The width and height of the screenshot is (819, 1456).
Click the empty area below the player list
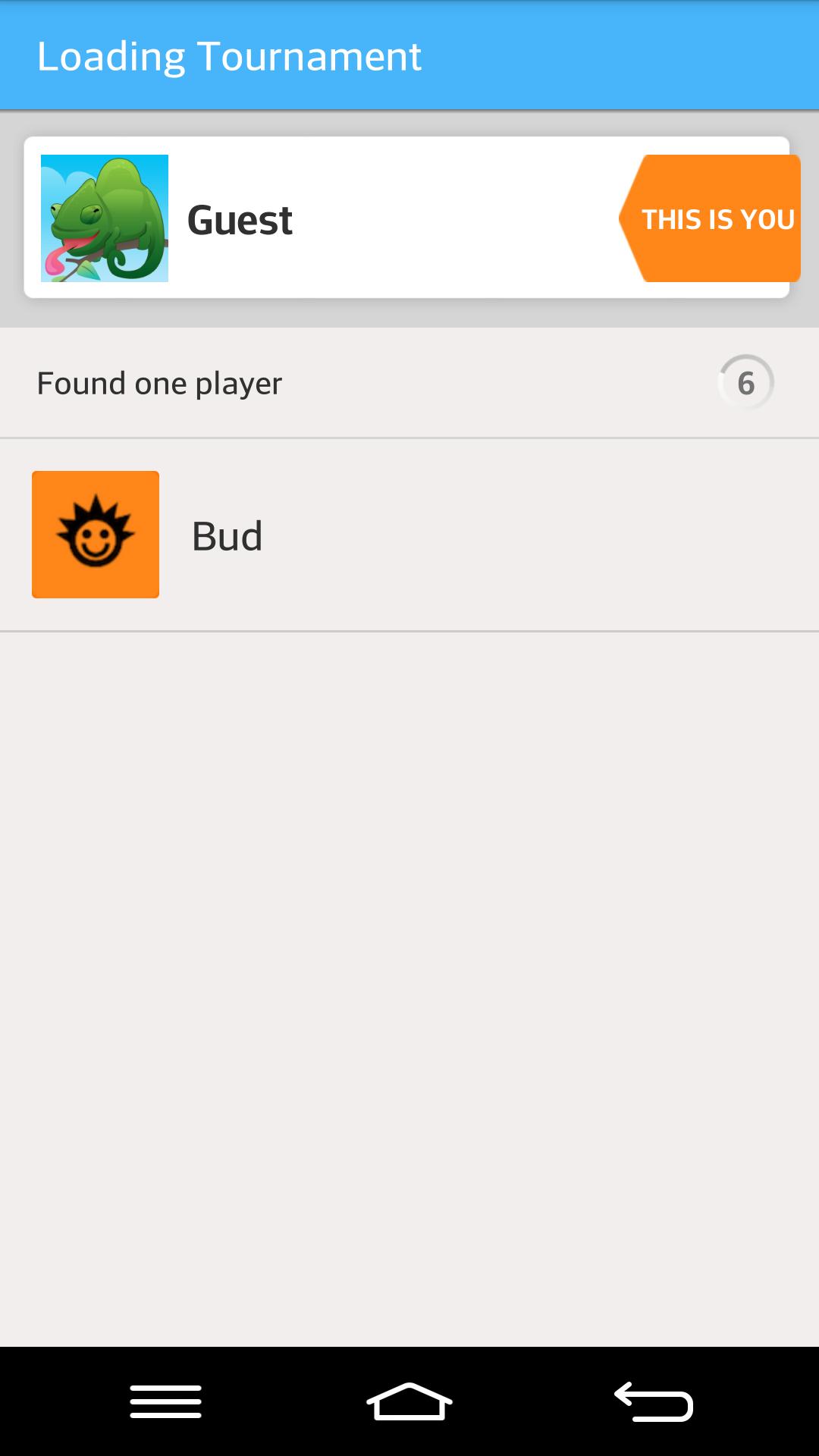pyautogui.click(x=409, y=986)
